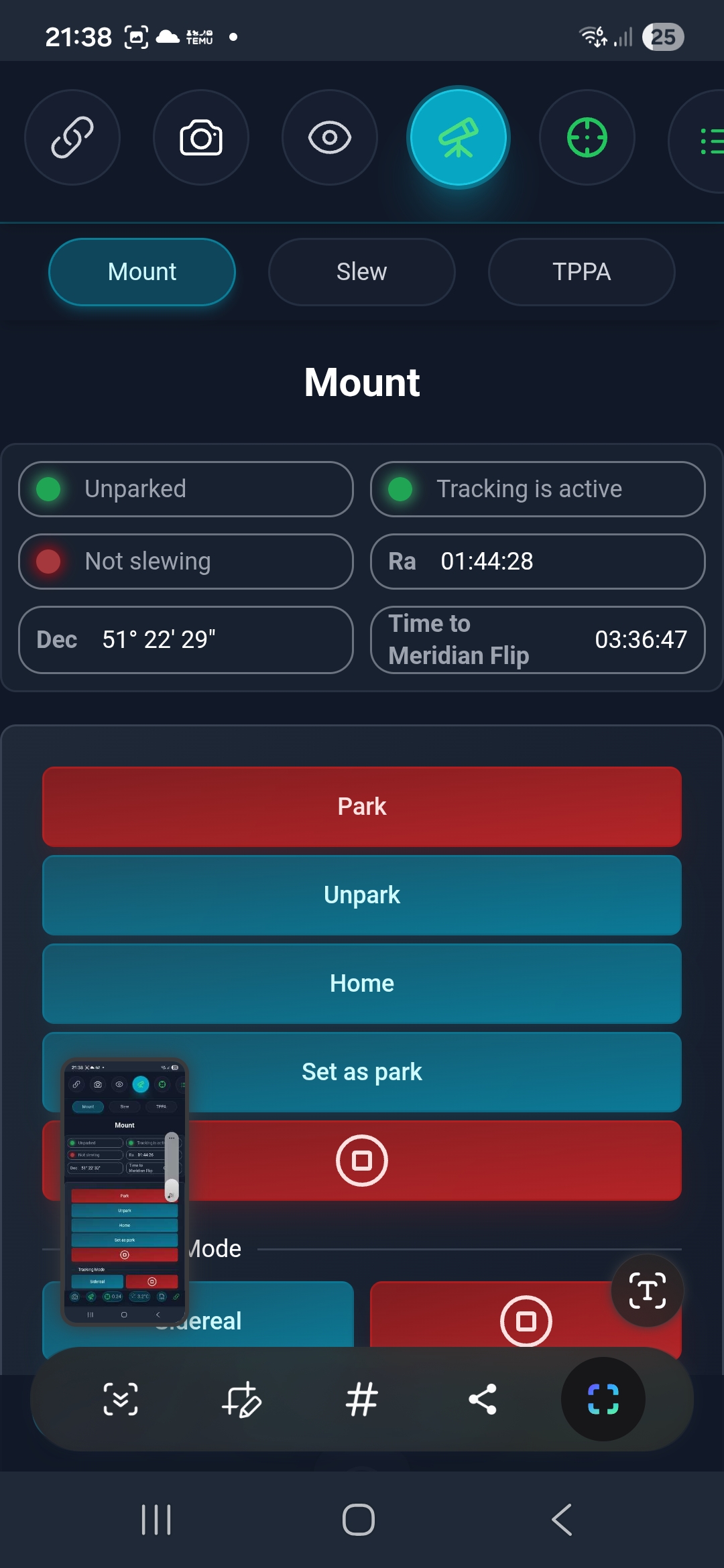Extract text with the T icon
The width and height of the screenshot is (724, 1568).
[647, 1290]
